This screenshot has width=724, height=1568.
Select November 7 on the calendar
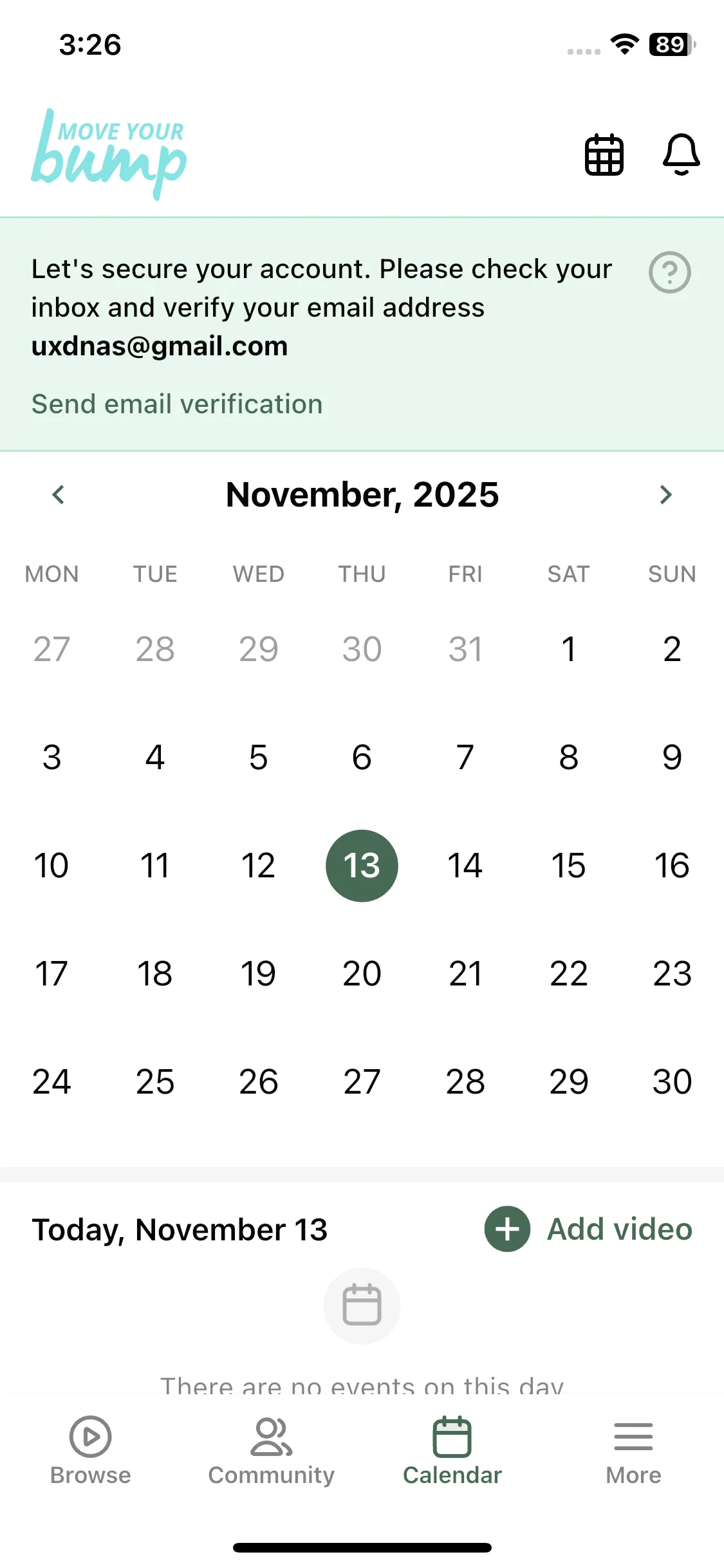tap(465, 757)
